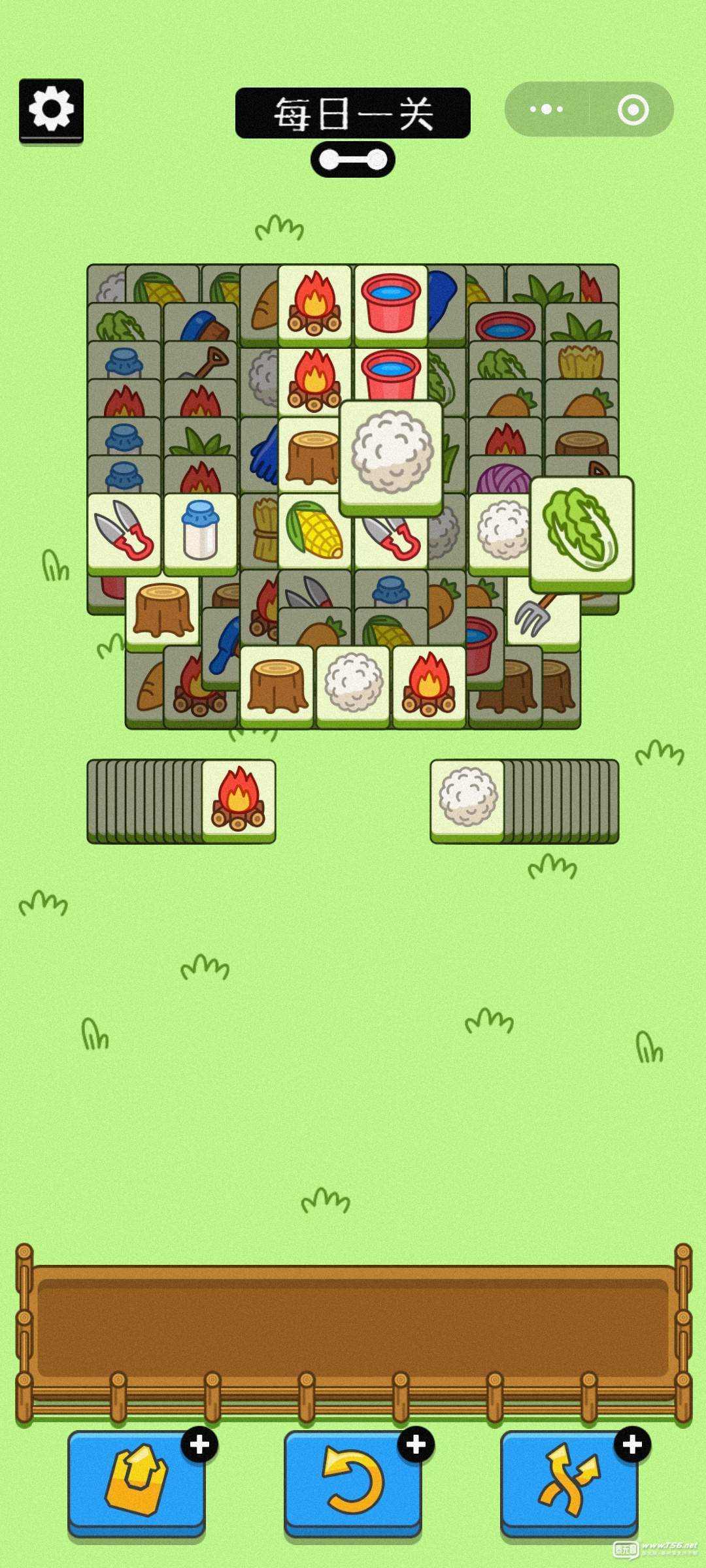Take the rice ball from right side stack
Viewport: 706px width, 1568px height.
pos(467,797)
